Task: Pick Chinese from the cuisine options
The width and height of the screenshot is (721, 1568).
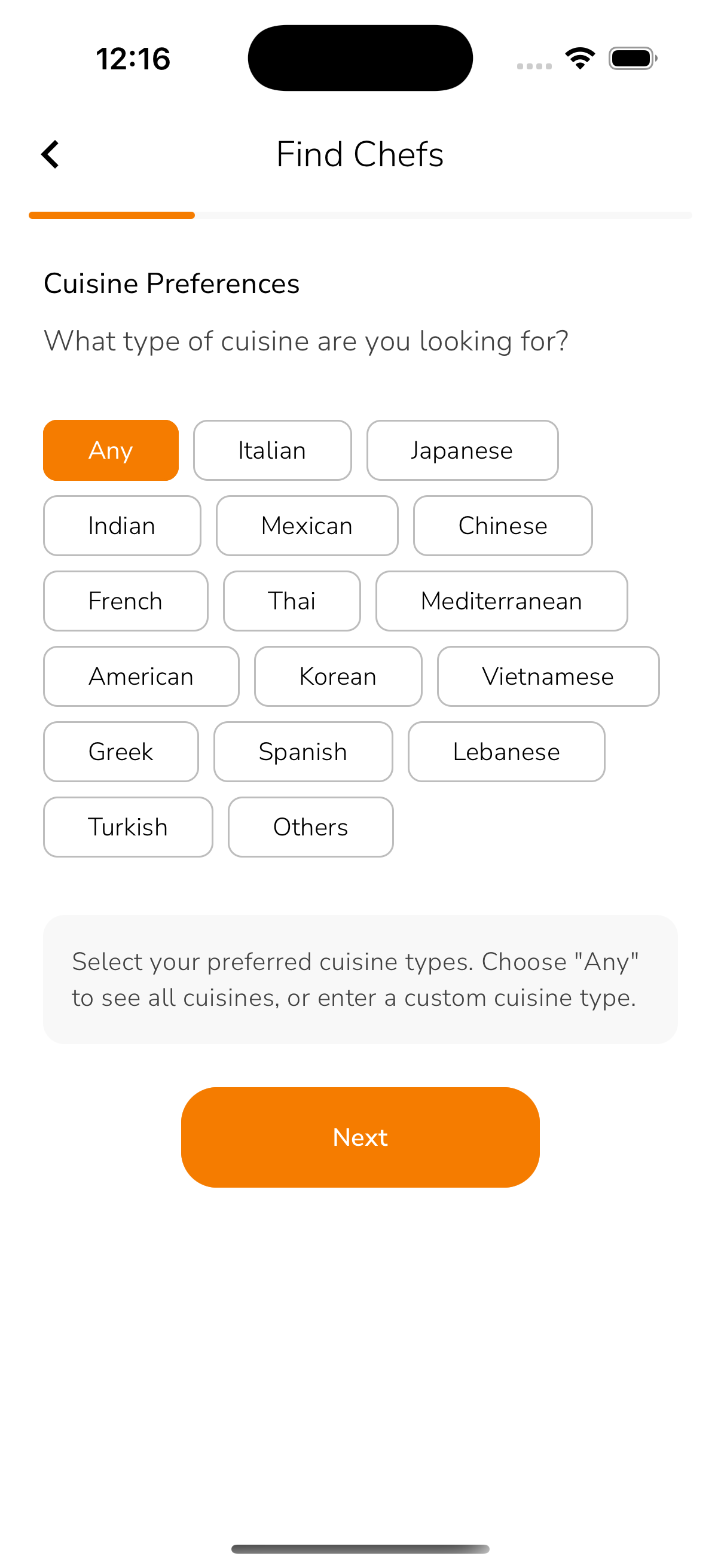Action: coord(503,525)
